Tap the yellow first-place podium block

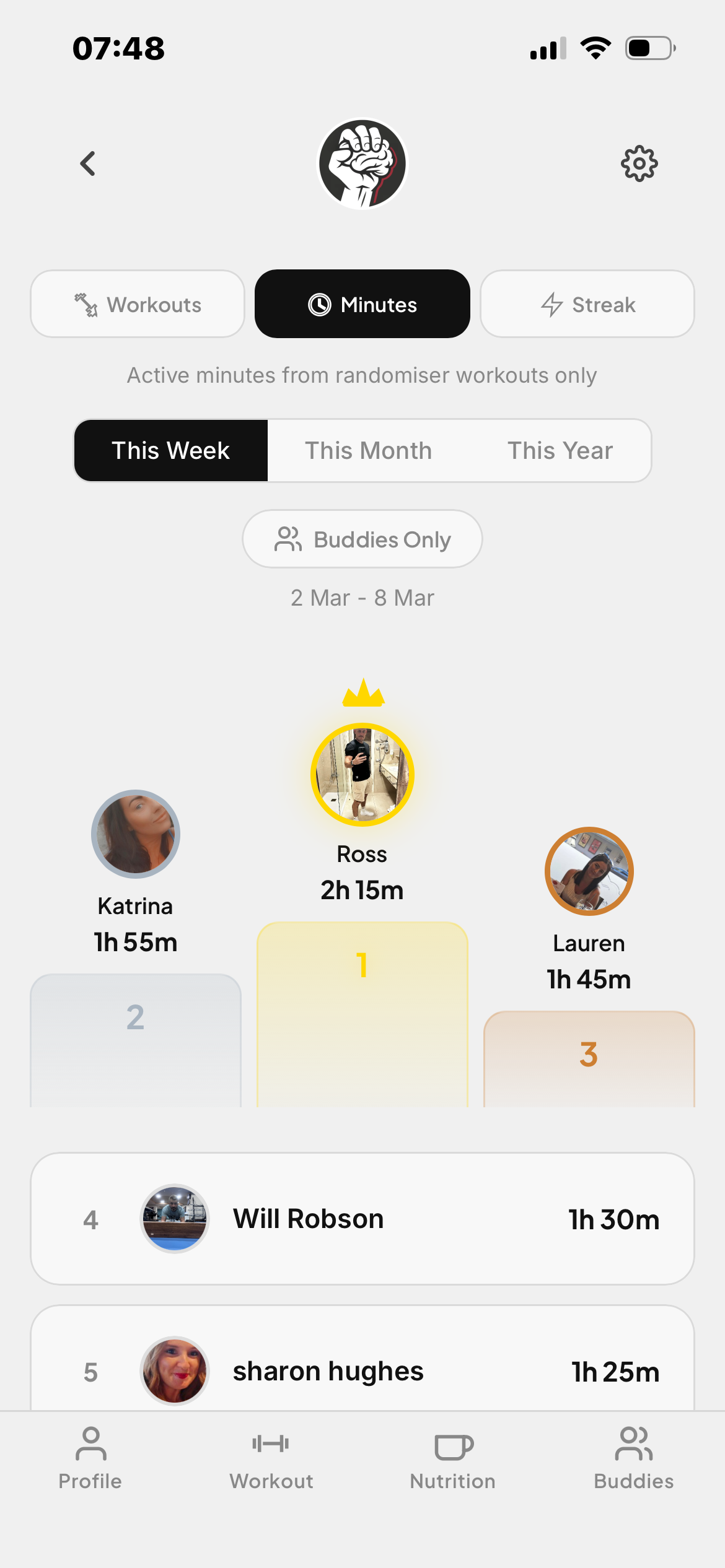[362, 1016]
